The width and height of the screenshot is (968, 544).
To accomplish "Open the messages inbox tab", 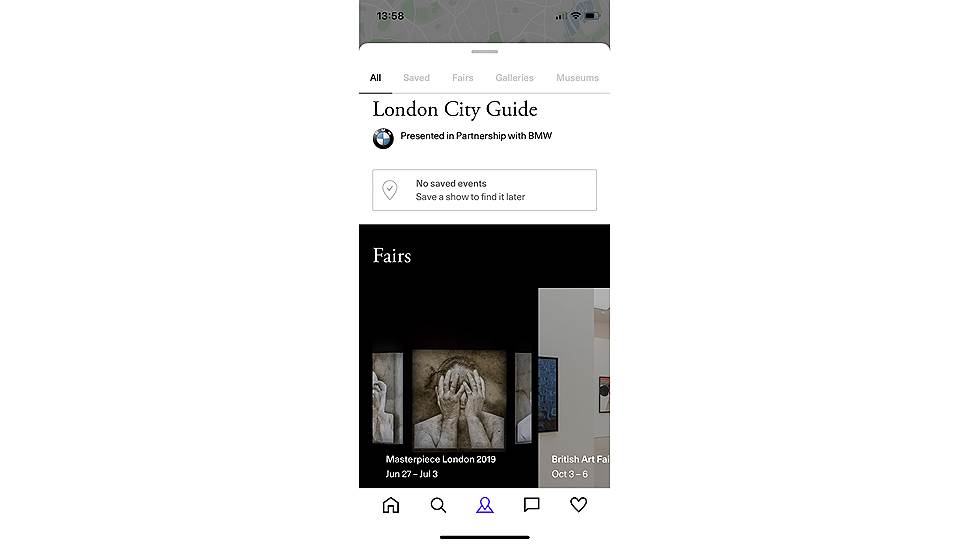I will 532,506.
